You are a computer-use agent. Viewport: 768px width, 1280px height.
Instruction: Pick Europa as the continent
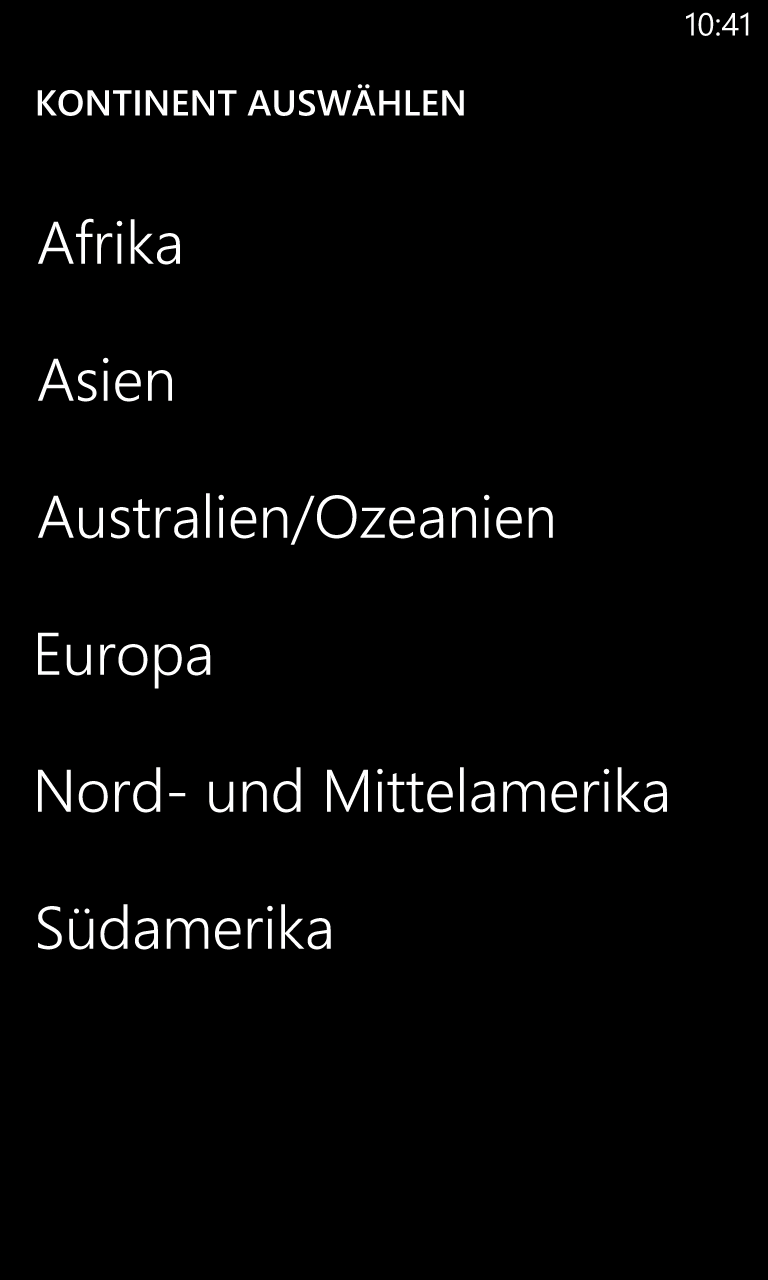tap(124, 656)
